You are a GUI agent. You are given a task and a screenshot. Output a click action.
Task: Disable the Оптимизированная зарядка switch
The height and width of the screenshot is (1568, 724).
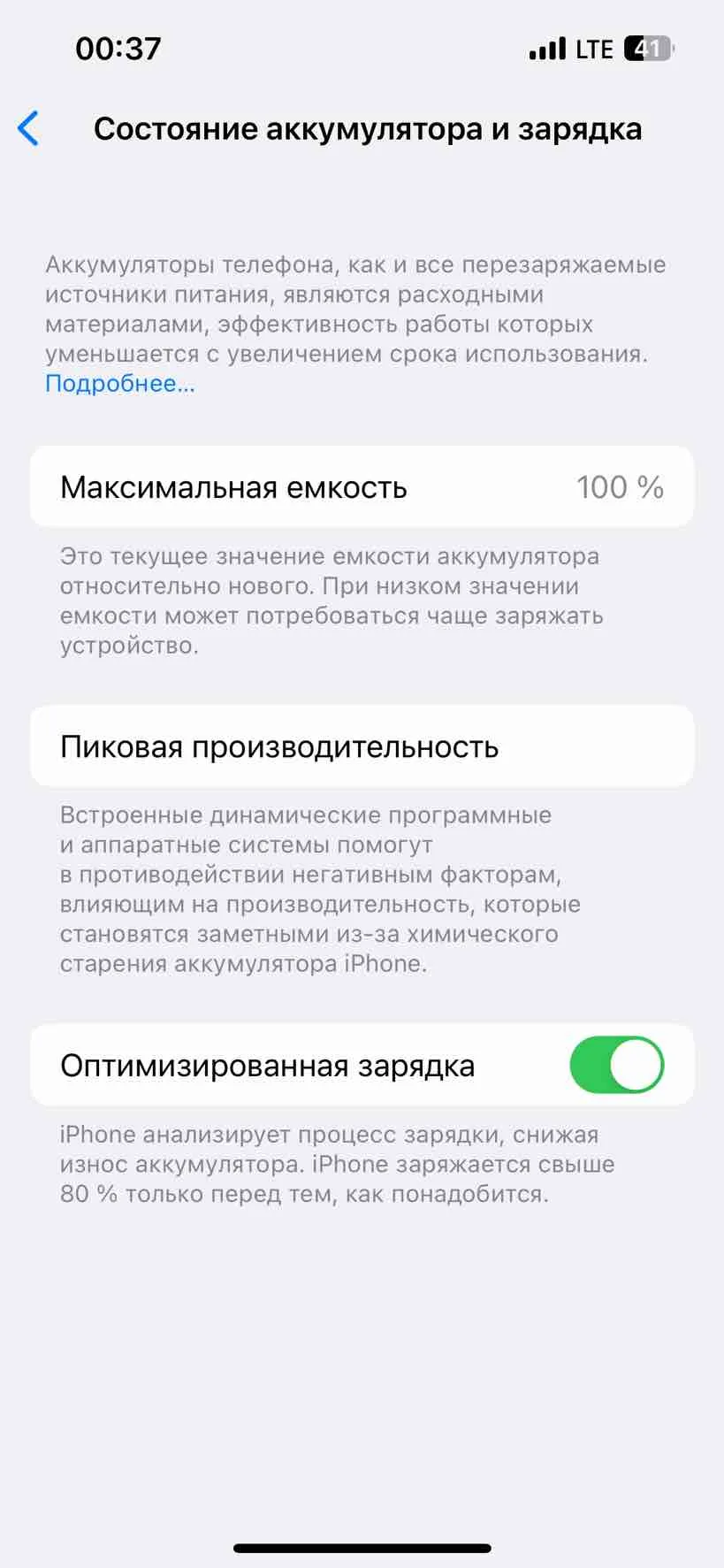[x=616, y=1065]
